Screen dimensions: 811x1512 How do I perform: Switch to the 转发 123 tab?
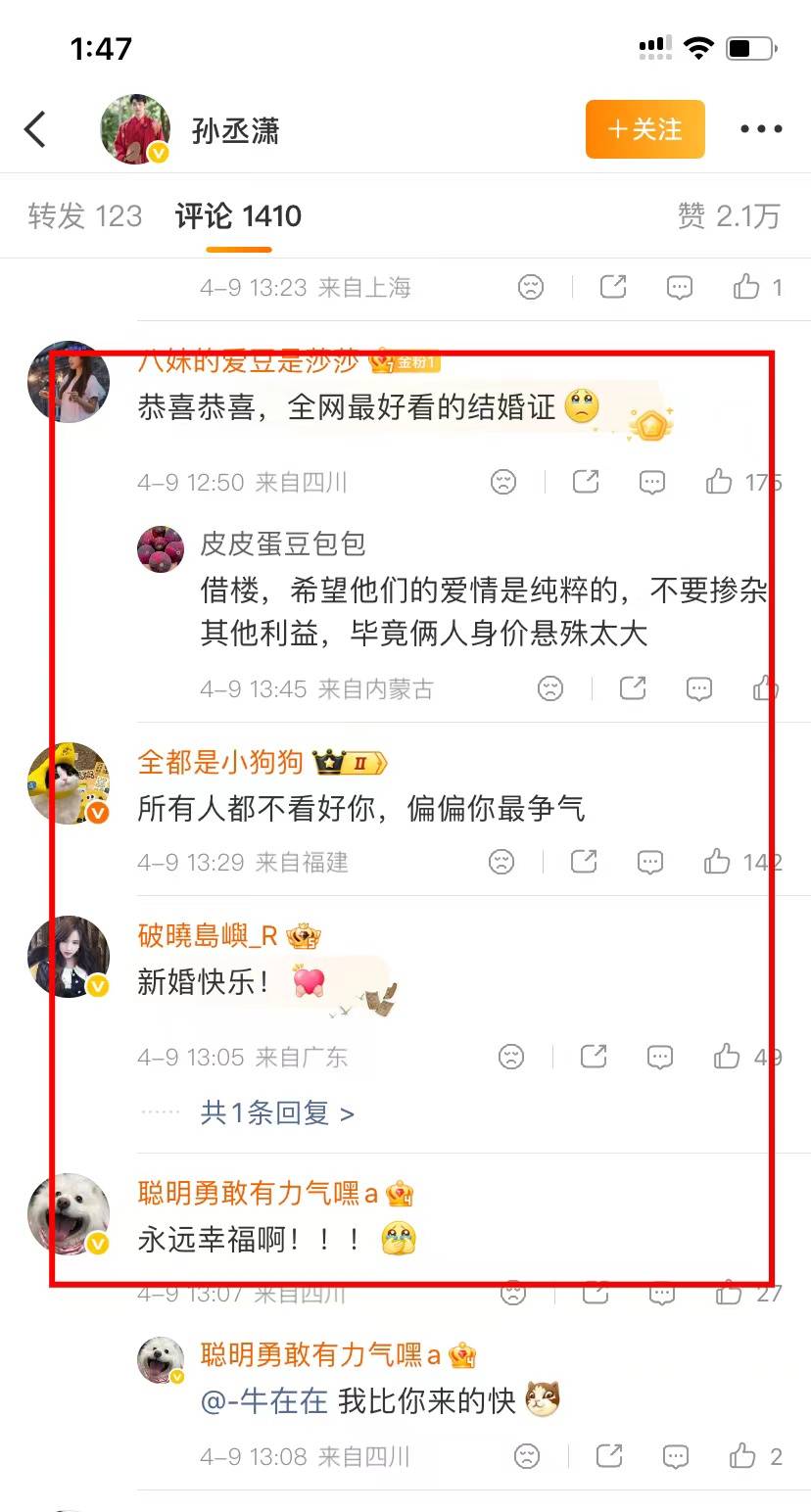85,216
